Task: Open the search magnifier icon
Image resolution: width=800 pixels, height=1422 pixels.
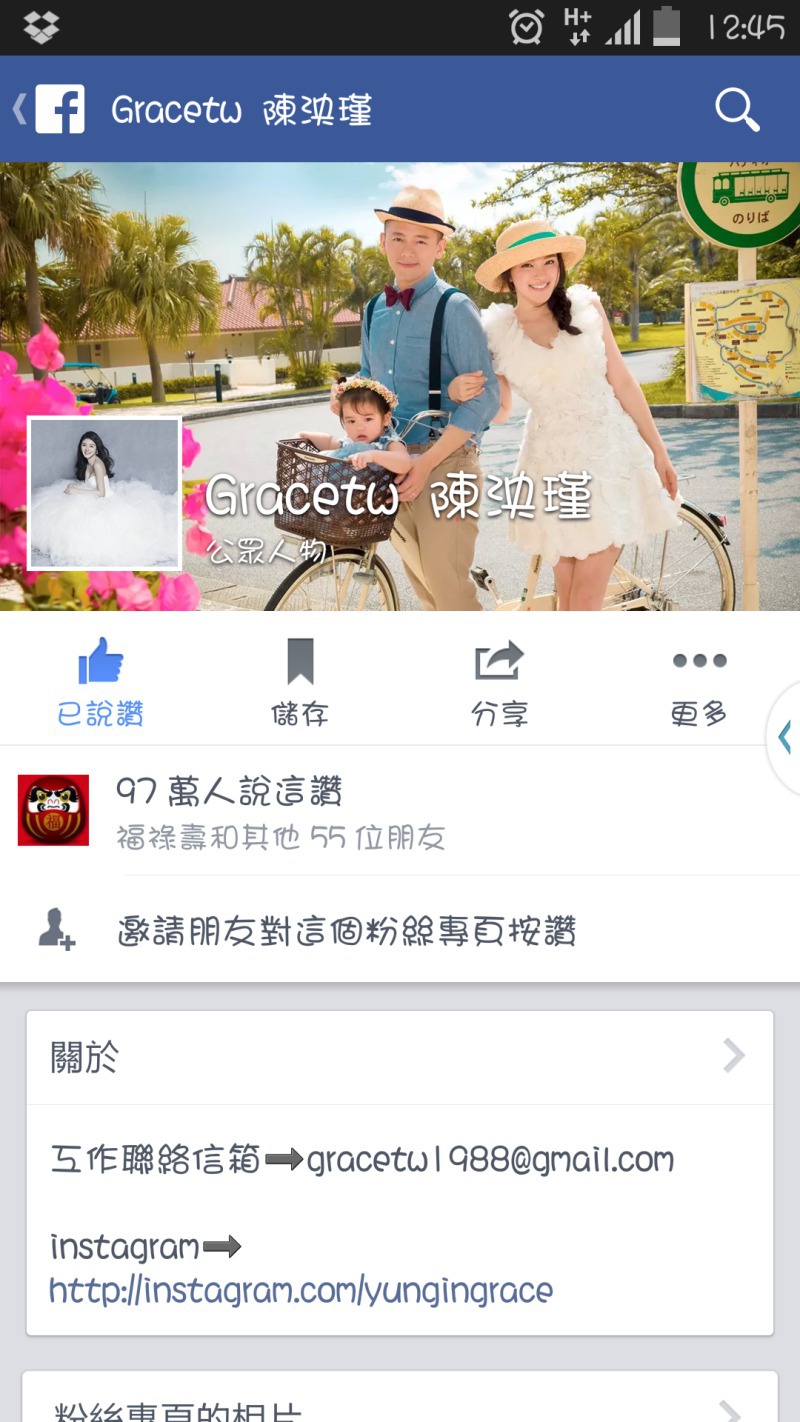Action: pos(737,109)
